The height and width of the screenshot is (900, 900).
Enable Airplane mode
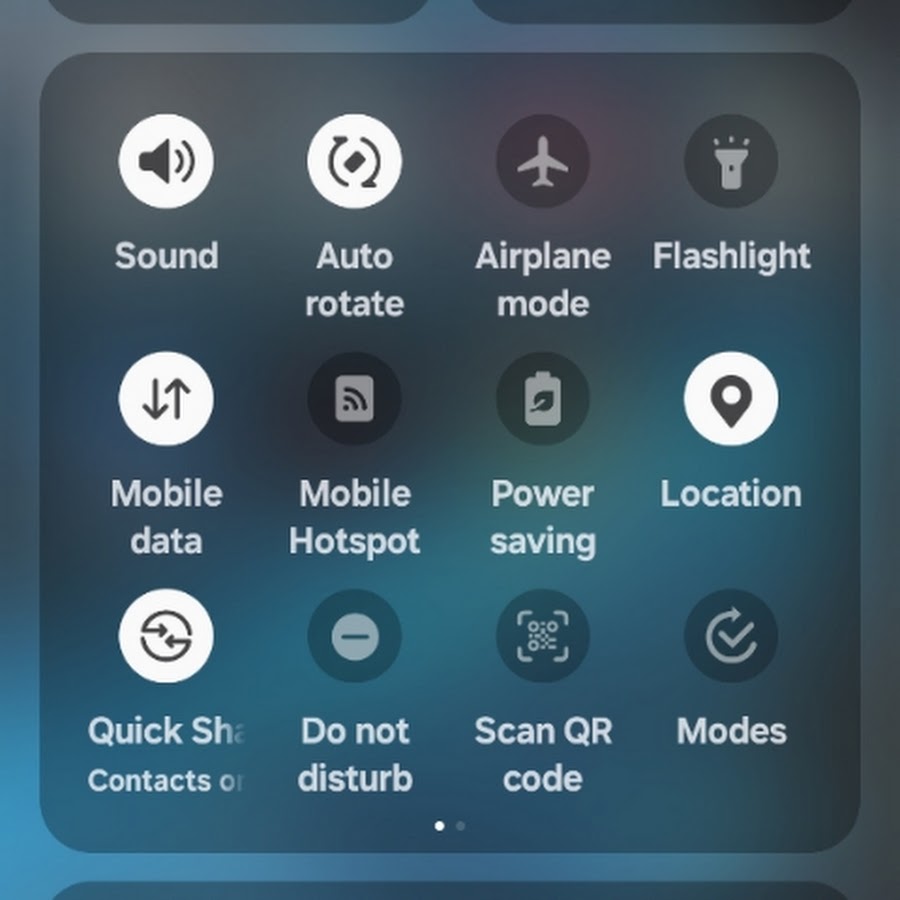(x=542, y=161)
